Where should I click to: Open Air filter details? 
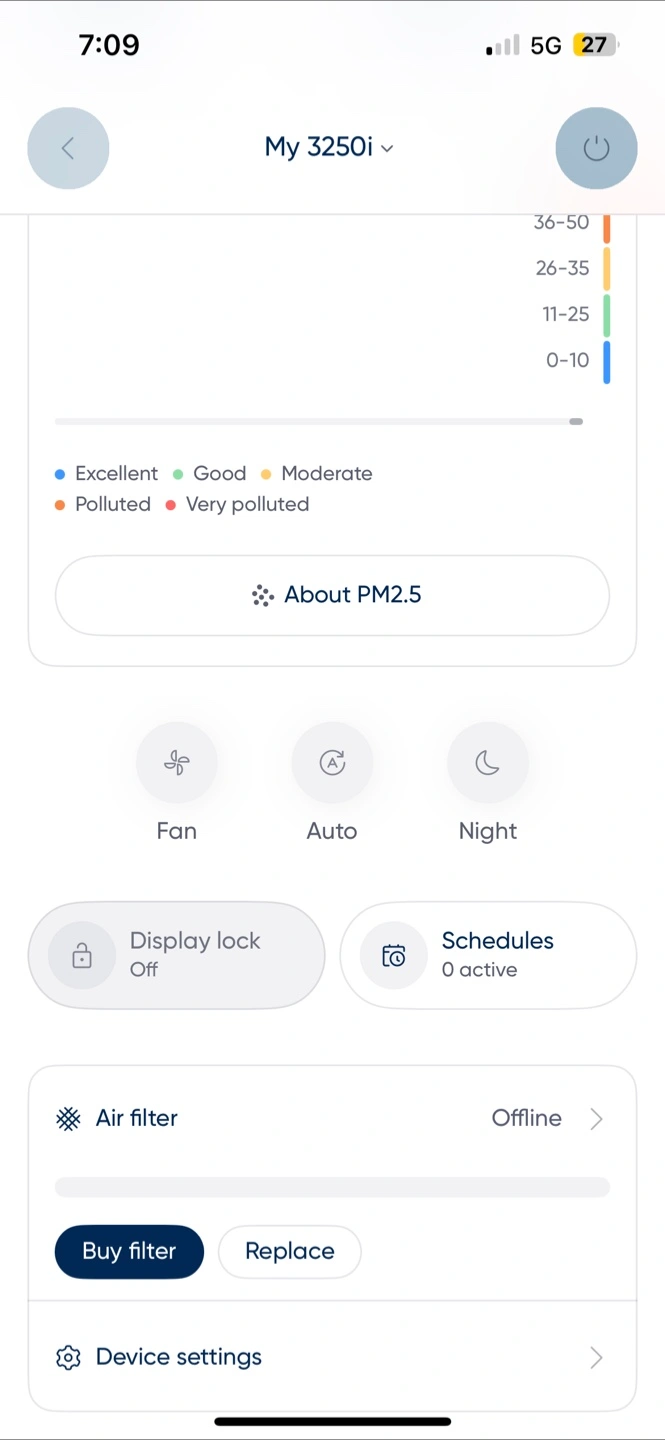pyautogui.click(x=332, y=1118)
